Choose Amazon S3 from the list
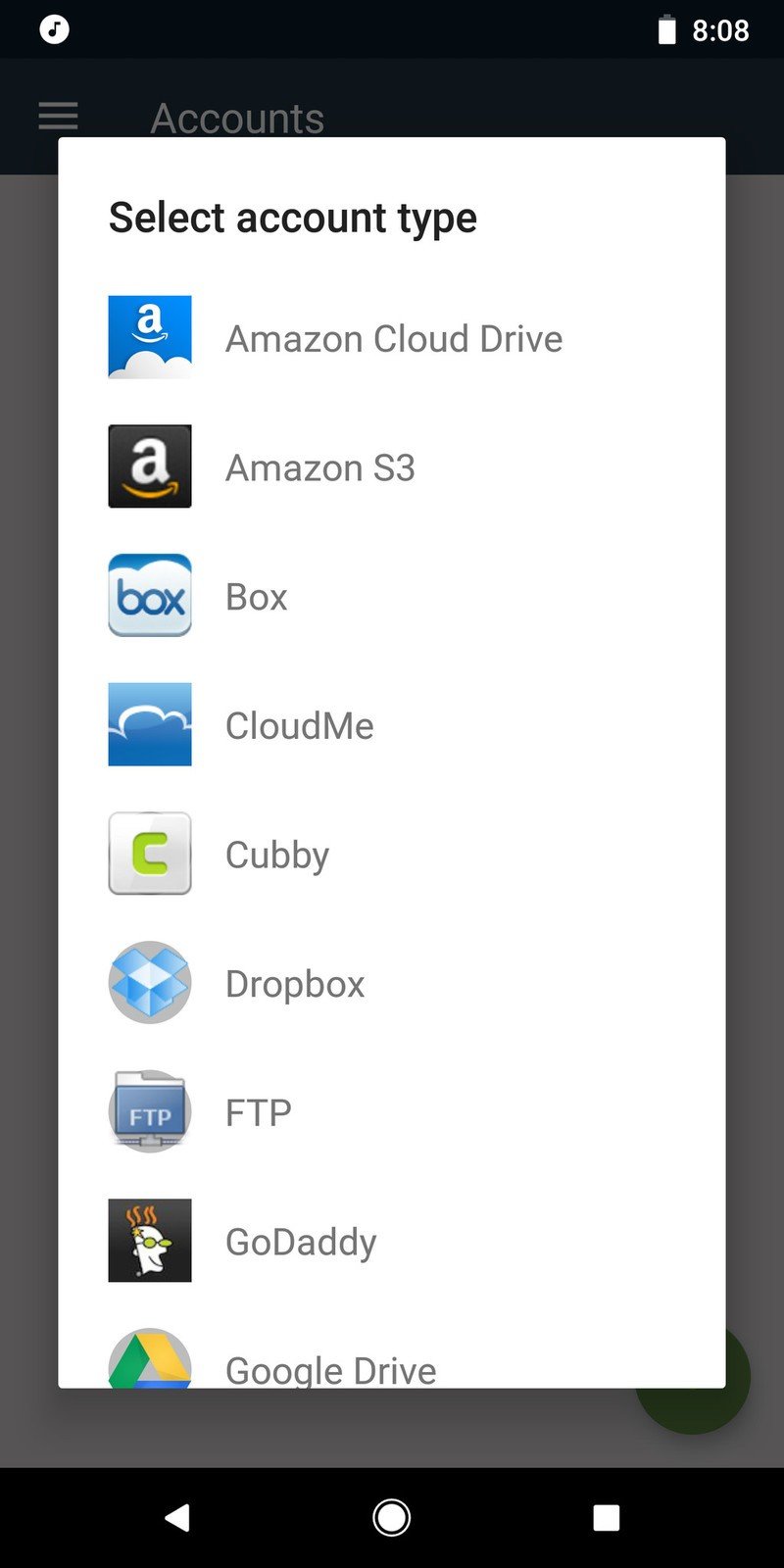The width and height of the screenshot is (784, 1568). click(x=392, y=466)
